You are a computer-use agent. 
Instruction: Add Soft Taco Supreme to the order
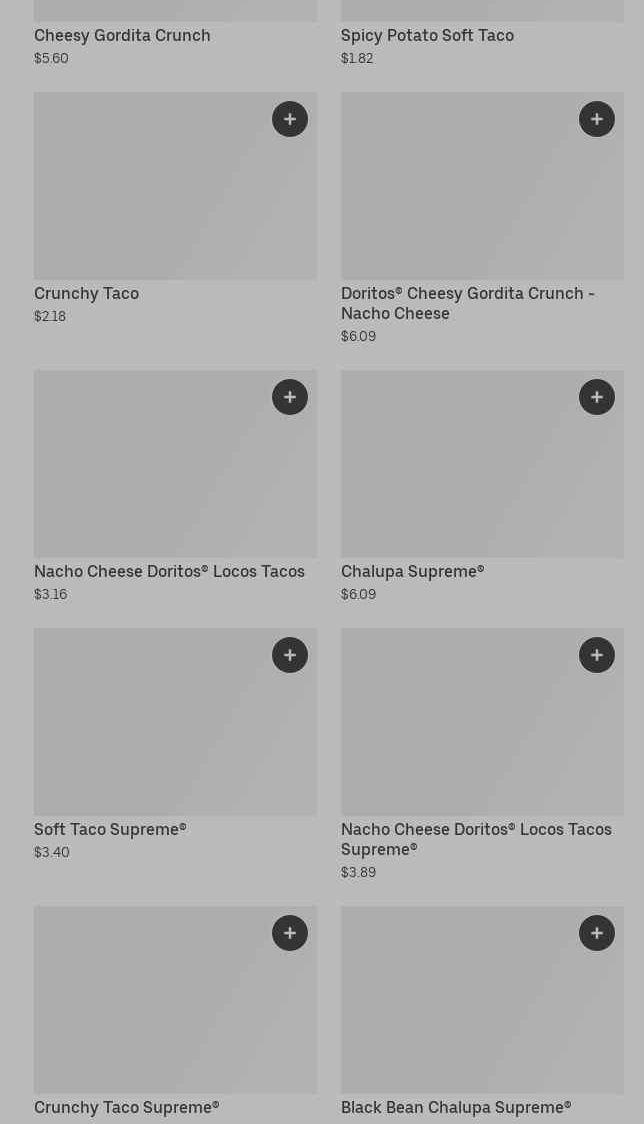coord(290,655)
